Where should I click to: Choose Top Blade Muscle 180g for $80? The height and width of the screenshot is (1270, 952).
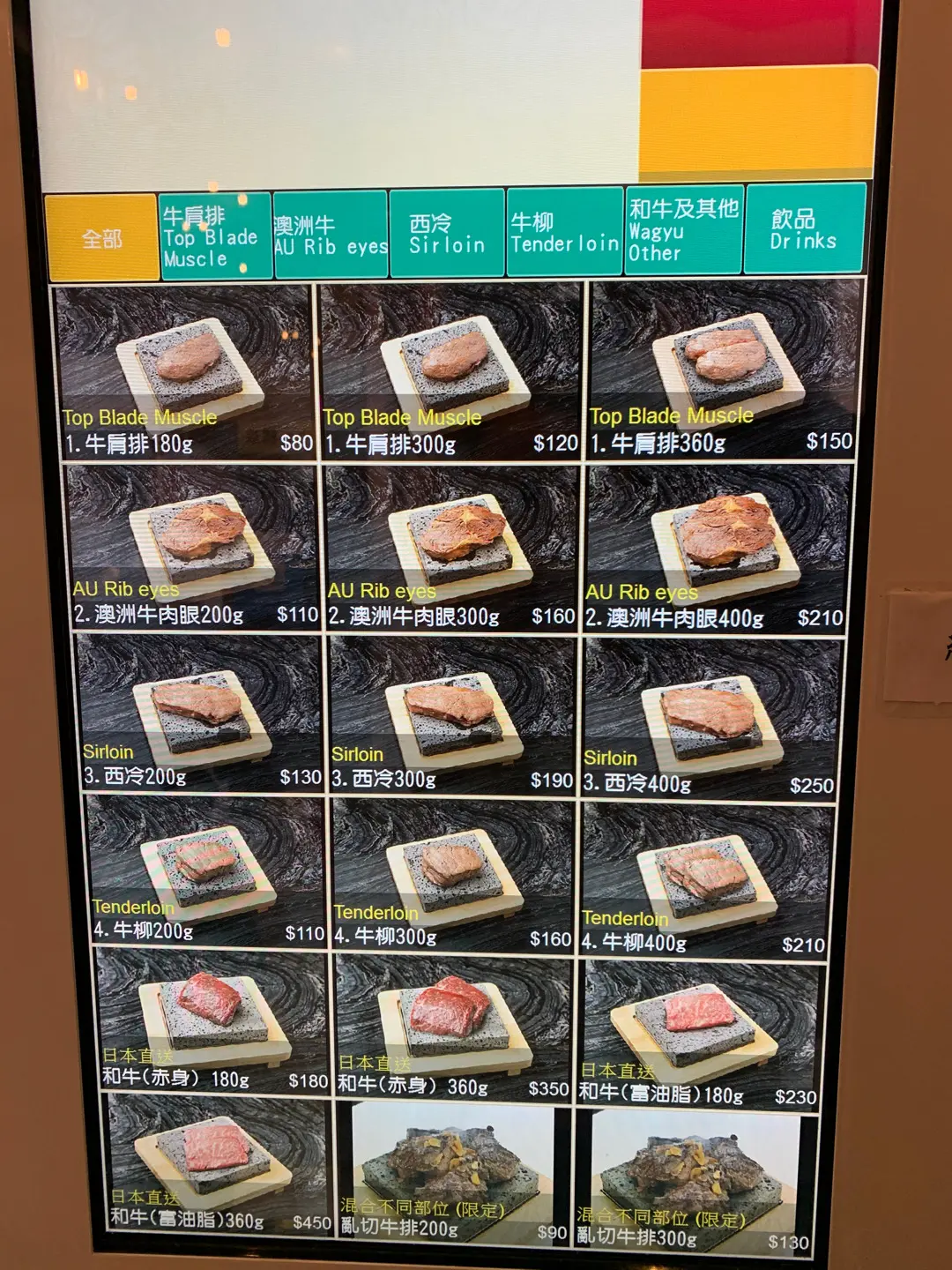pos(185,372)
